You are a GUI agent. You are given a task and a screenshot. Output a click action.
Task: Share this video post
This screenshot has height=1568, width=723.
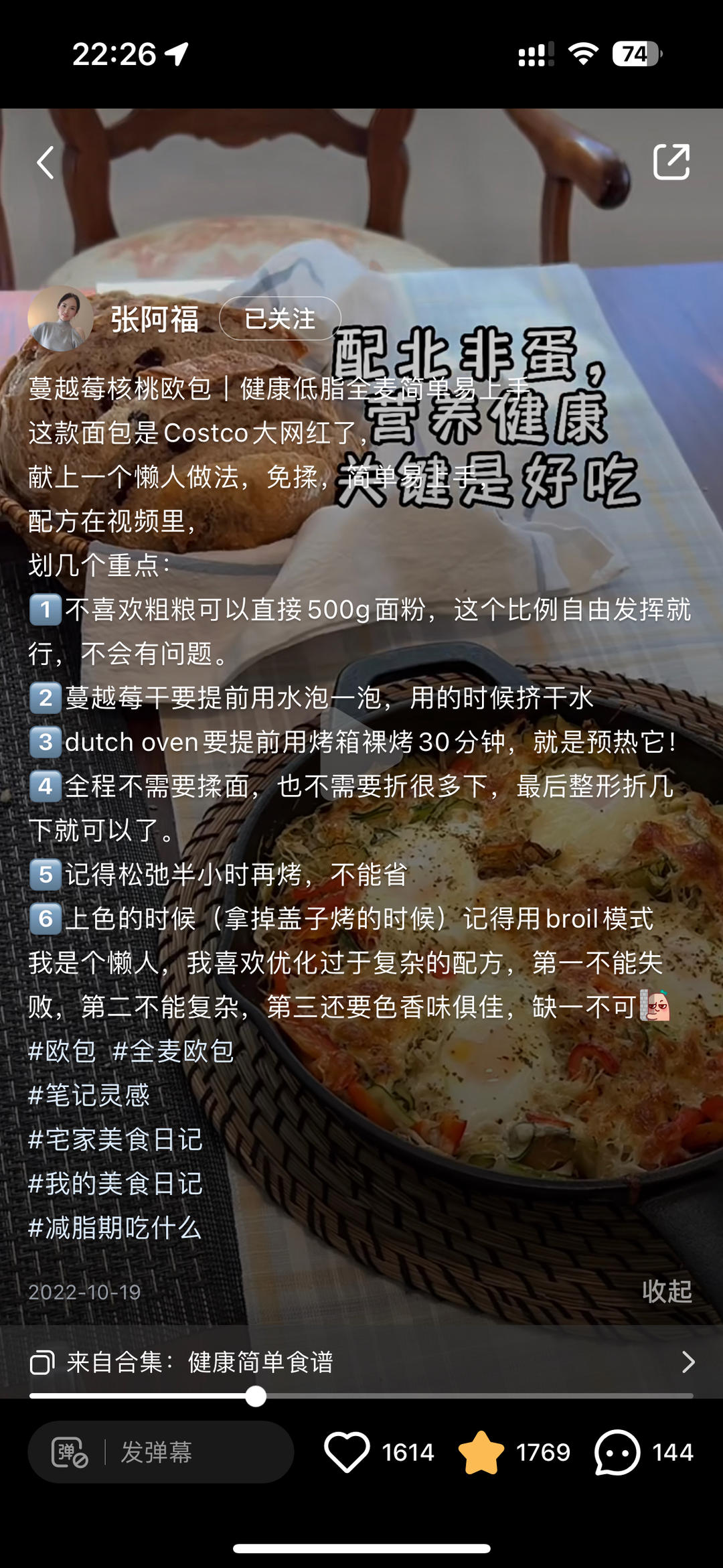click(x=671, y=161)
